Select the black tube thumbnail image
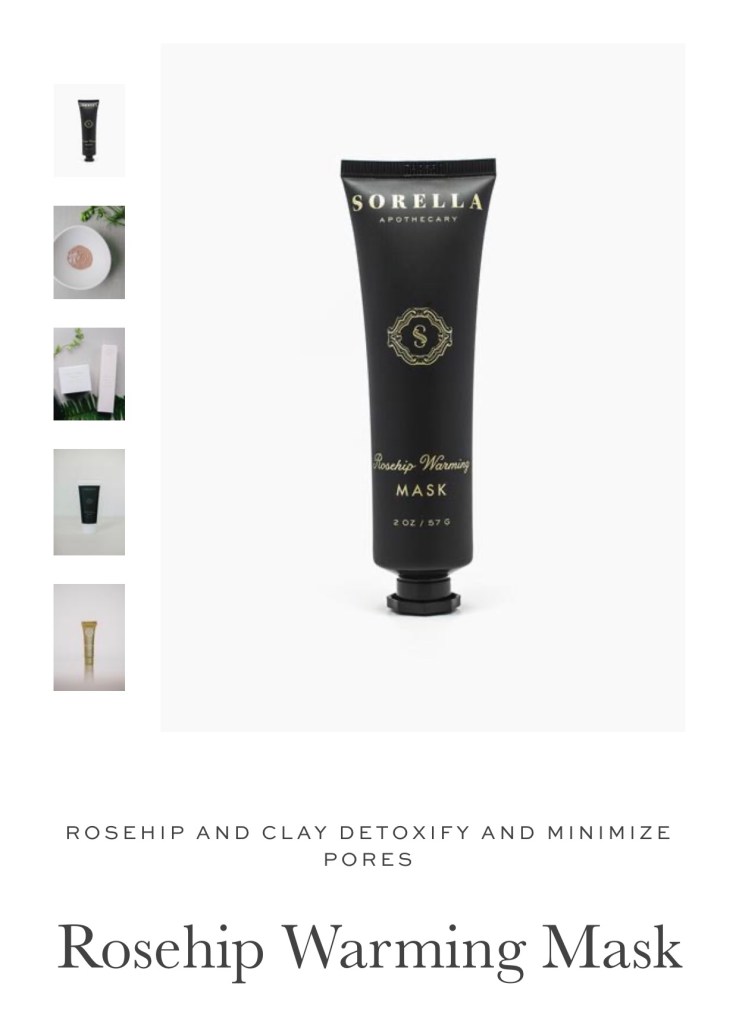This screenshot has height=1024, width=739. [x=89, y=131]
